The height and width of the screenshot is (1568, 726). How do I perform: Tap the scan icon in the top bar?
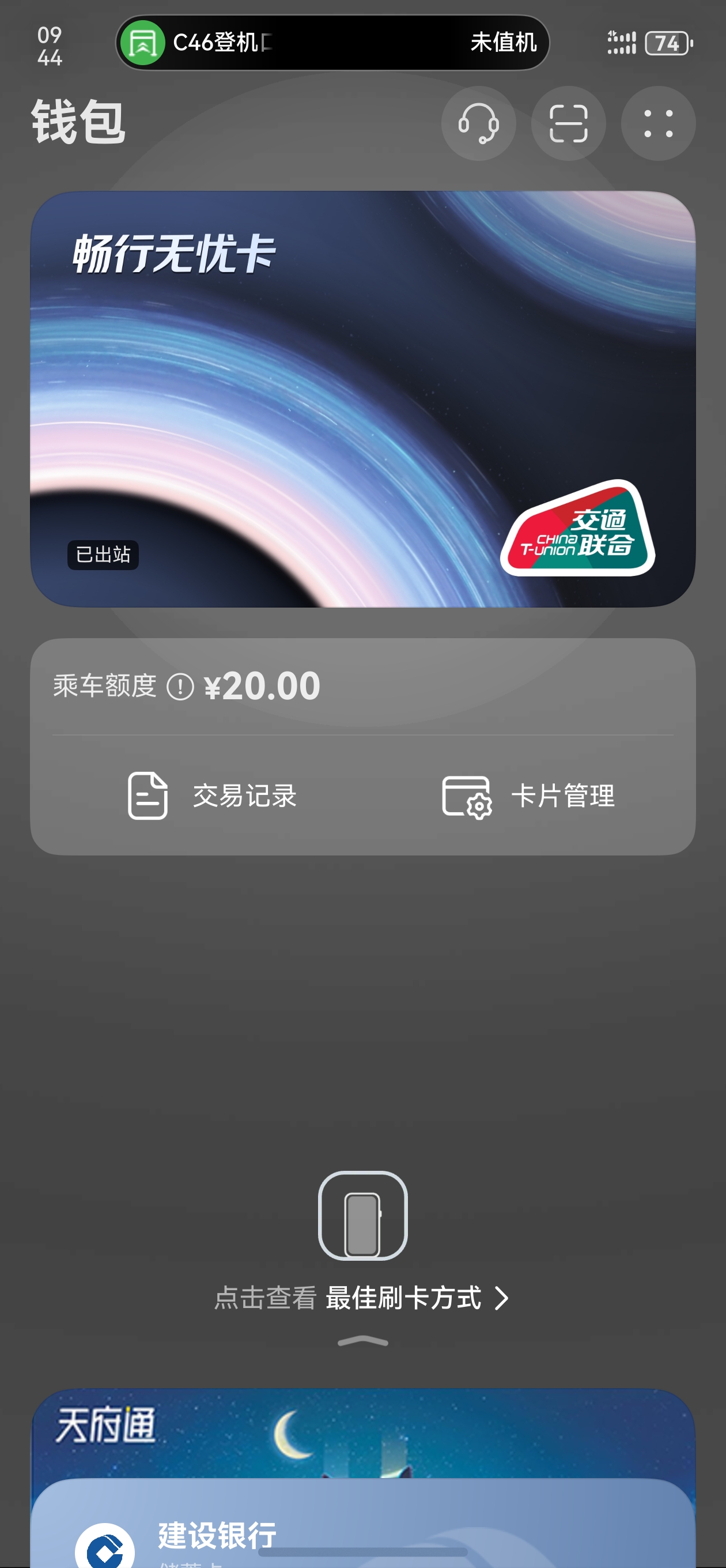(568, 123)
